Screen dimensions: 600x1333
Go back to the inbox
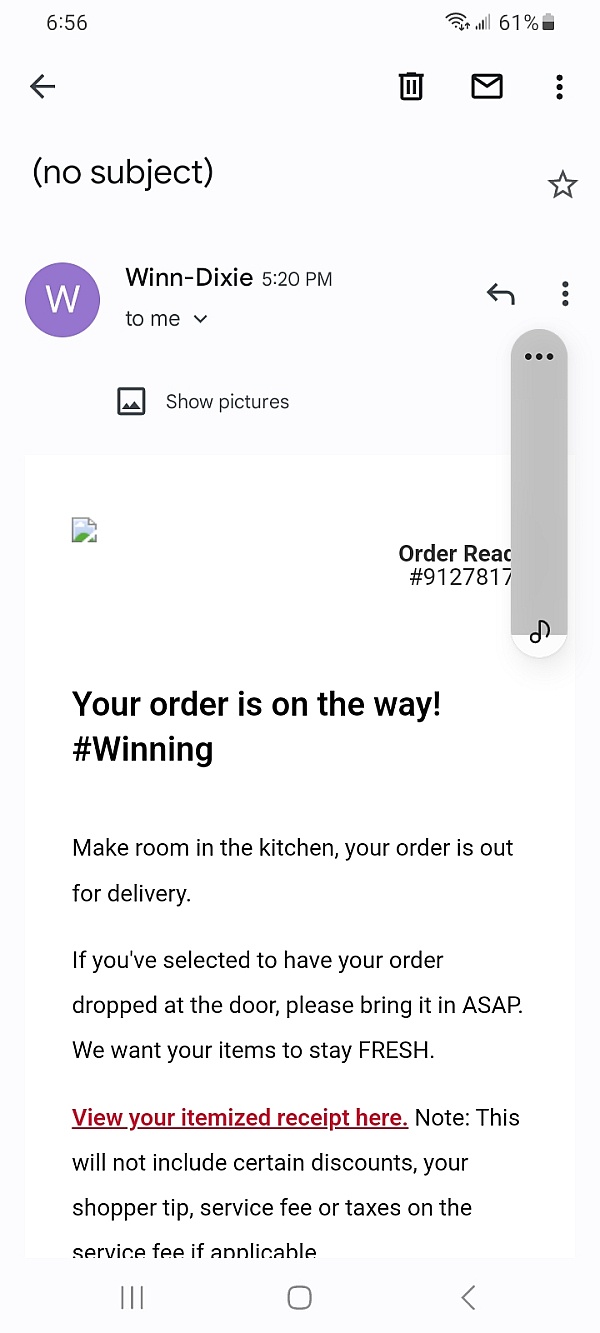[x=42, y=87]
